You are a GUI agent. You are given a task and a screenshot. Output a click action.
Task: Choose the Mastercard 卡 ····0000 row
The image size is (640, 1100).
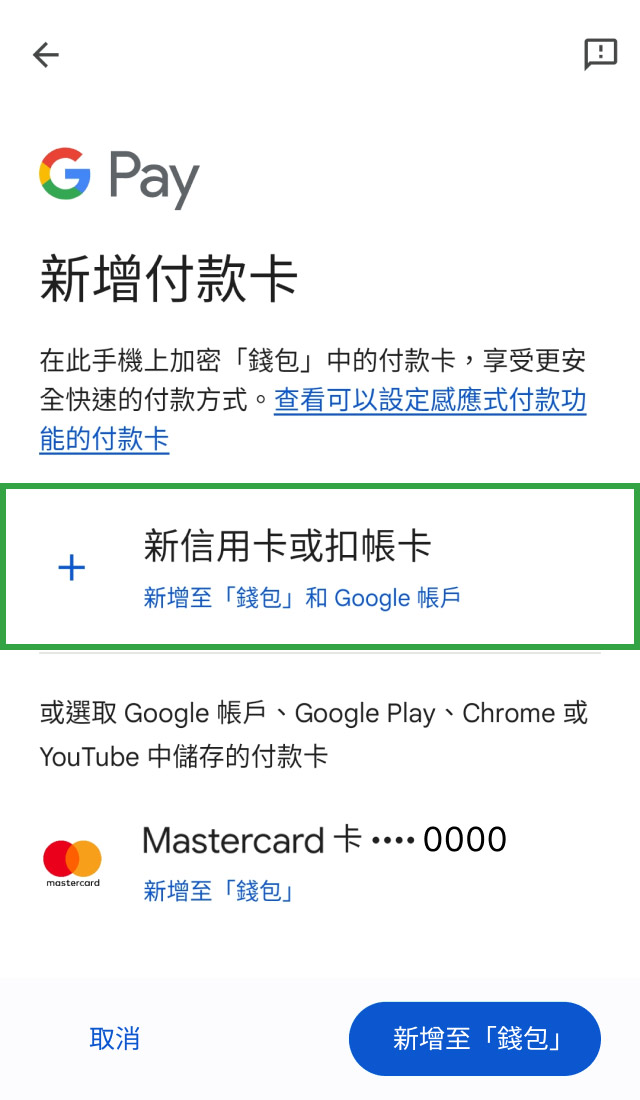click(x=322, y=860)
